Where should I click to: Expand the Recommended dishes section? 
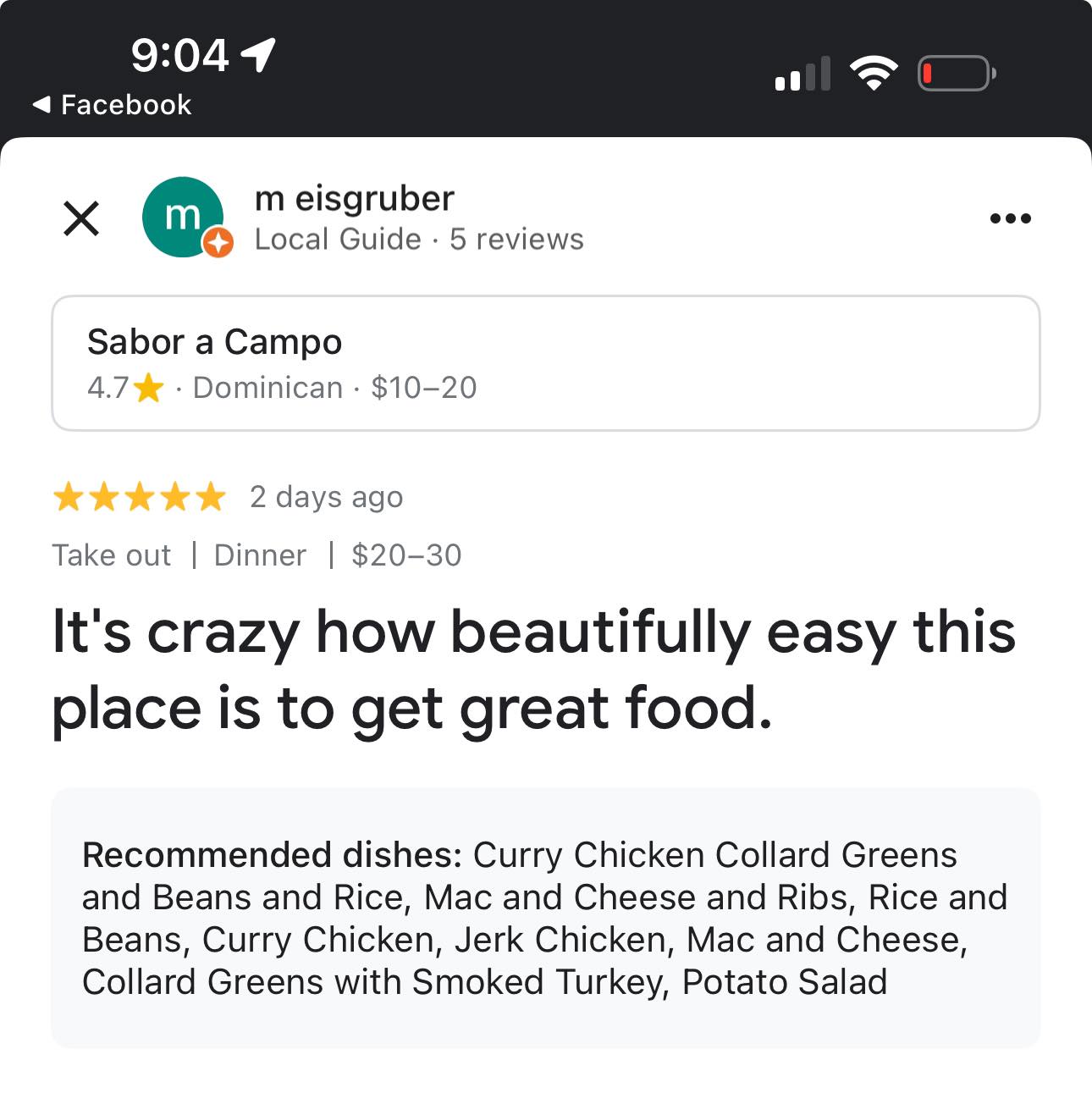[546, 919]
